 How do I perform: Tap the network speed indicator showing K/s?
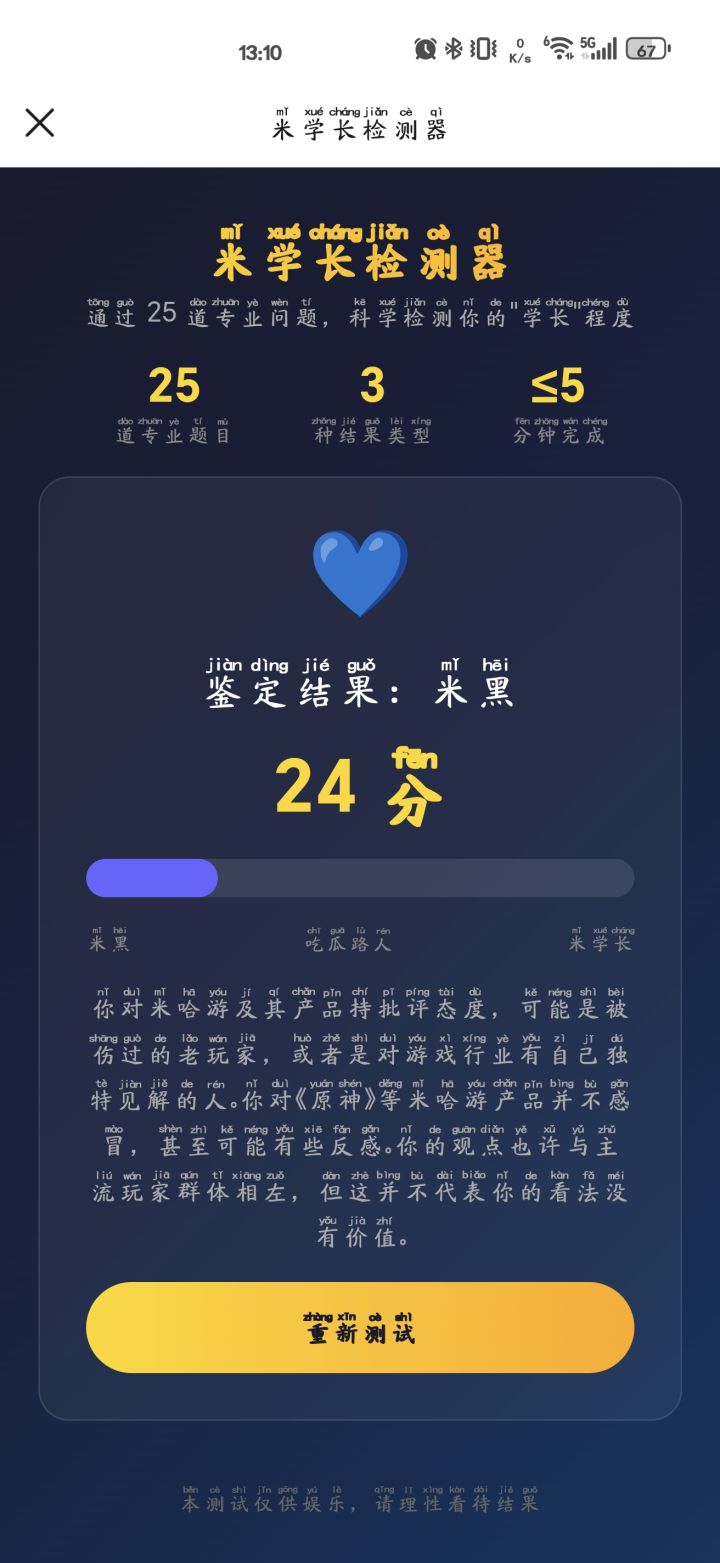pyautogui.click(x=518, y=50)
